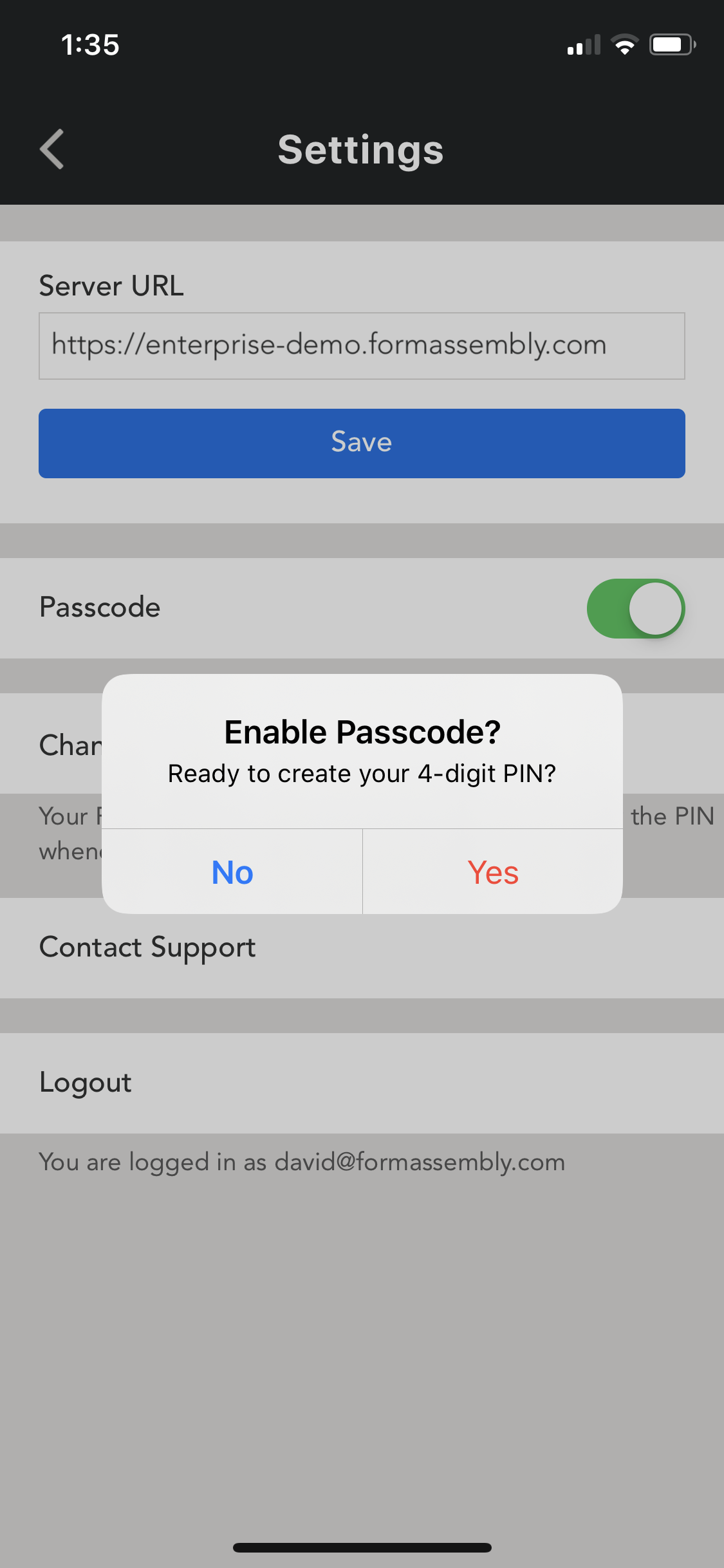Decline enabling passcode with No
724x1568 pixels.
pos(232,872)
